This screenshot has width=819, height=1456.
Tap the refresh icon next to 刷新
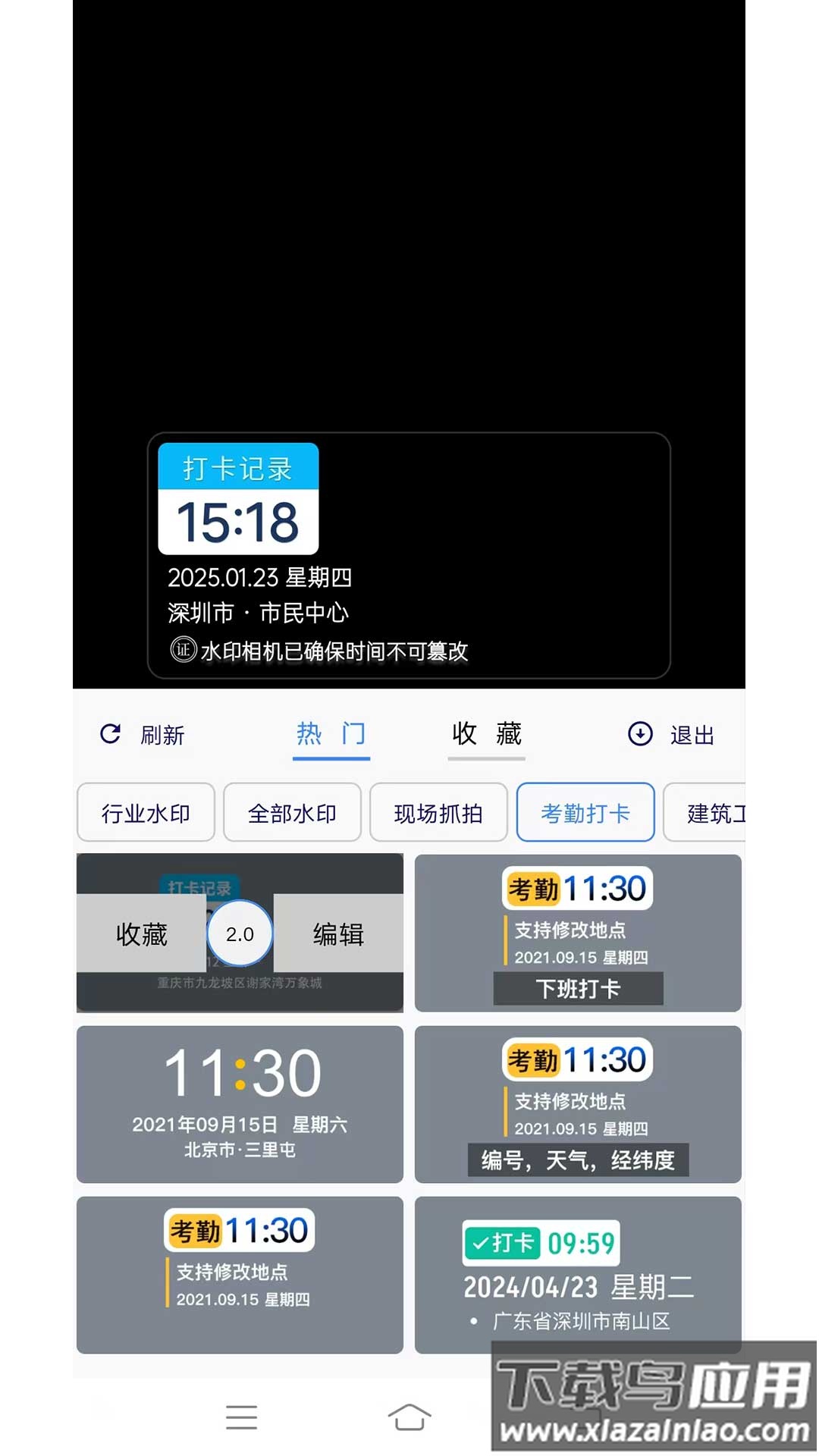point(109,733)
